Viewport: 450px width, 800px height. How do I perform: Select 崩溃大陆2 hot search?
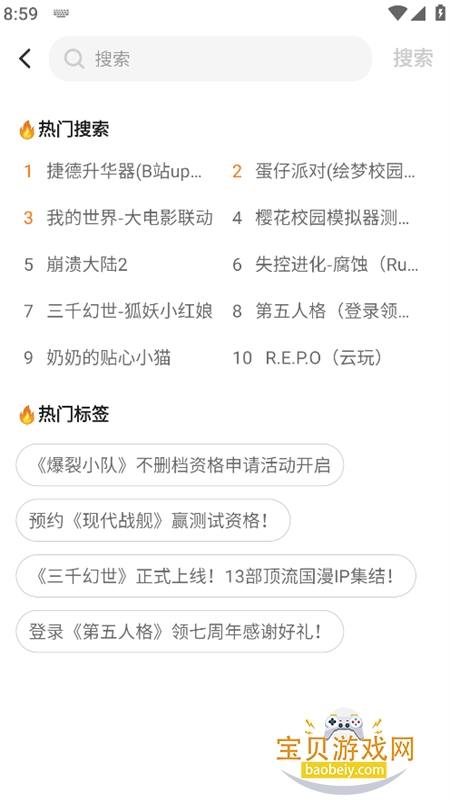(87, 265)
